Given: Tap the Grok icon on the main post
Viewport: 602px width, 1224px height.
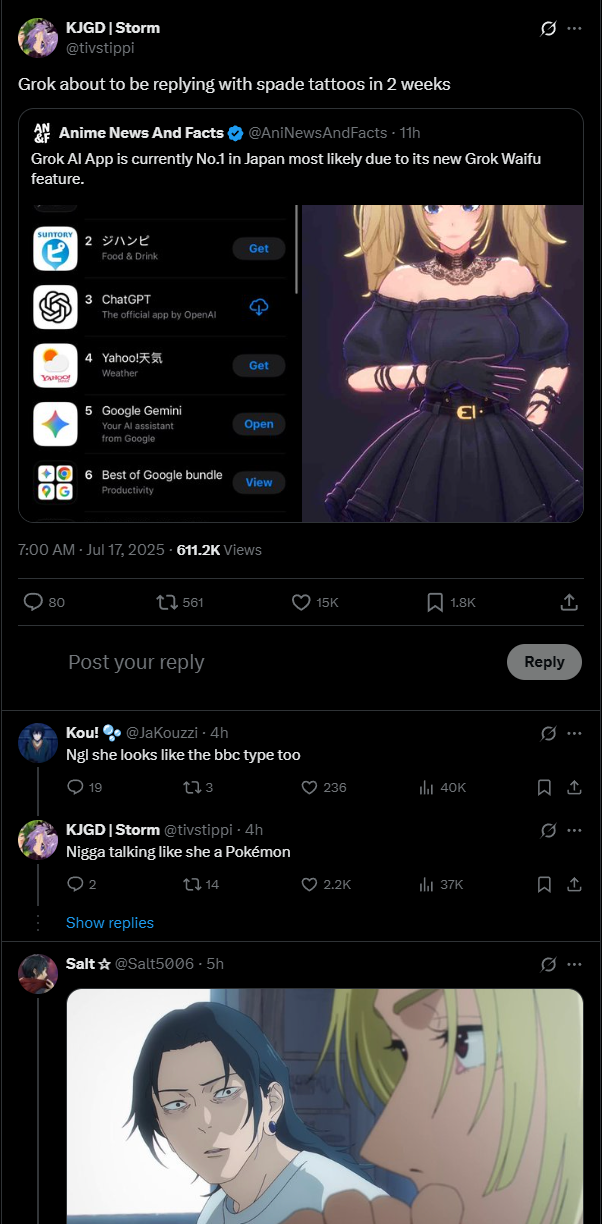Looking at the screenshot, I should (x=548, y=29).
